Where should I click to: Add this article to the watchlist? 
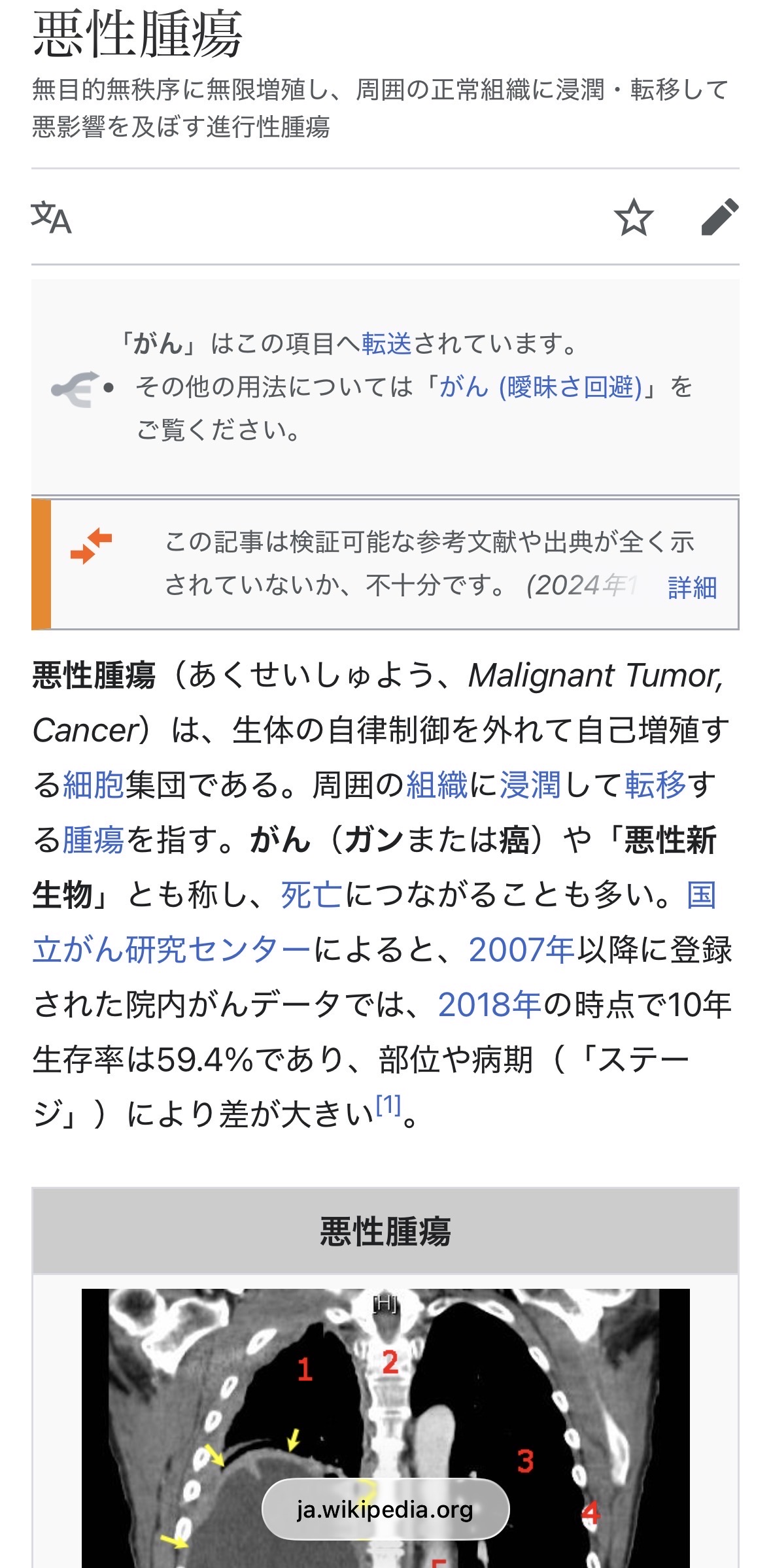(x=633, y=218)
